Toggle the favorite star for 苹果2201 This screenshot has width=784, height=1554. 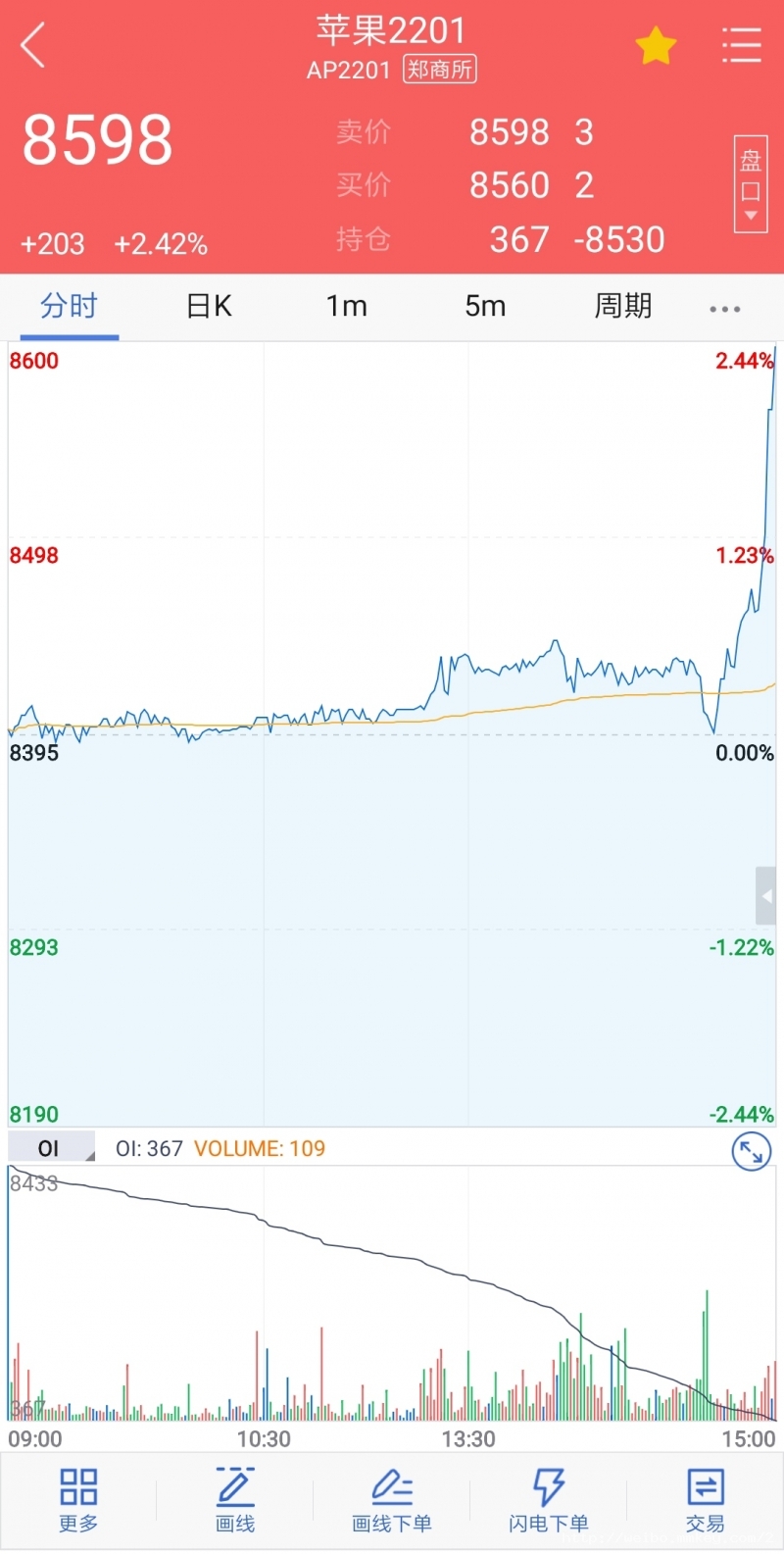(656, 46)
